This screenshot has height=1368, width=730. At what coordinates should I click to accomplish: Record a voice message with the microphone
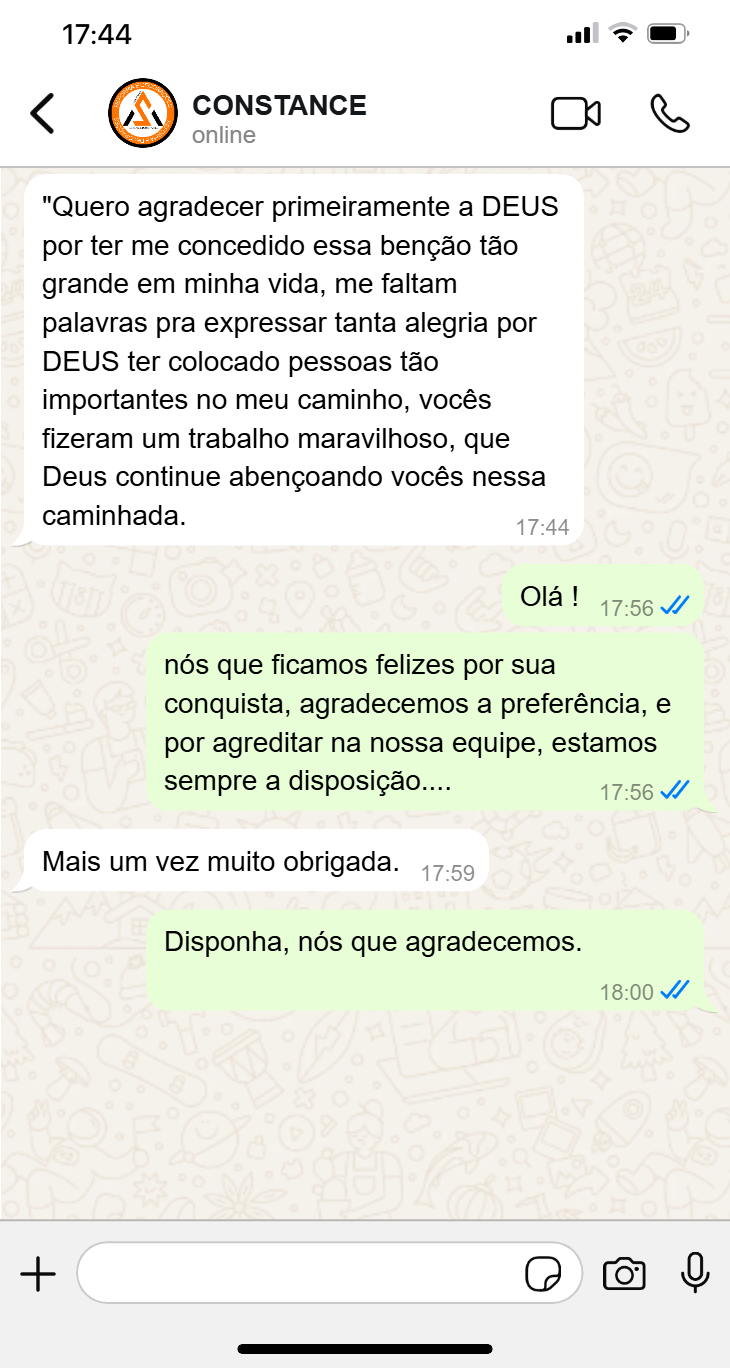694,1272
